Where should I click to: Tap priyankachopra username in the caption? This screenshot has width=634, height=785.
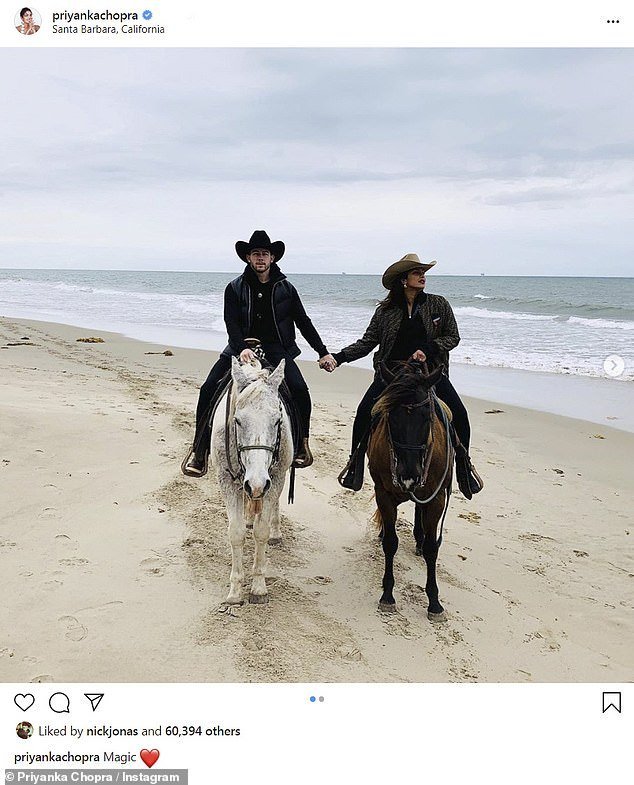55,757
